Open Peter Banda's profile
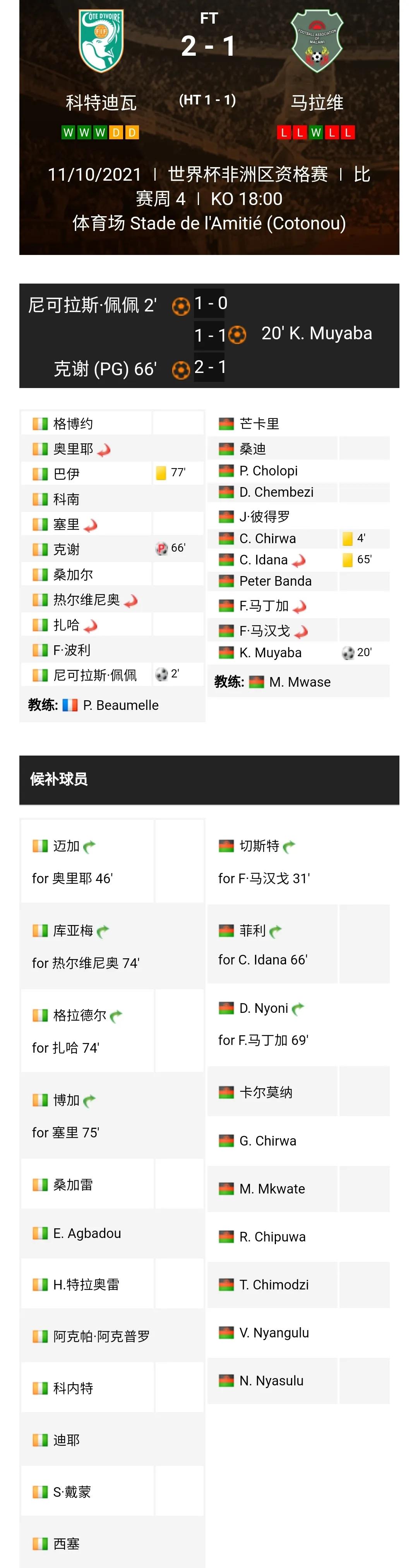This screenshot has height=1568, width=418. (276, 581)
